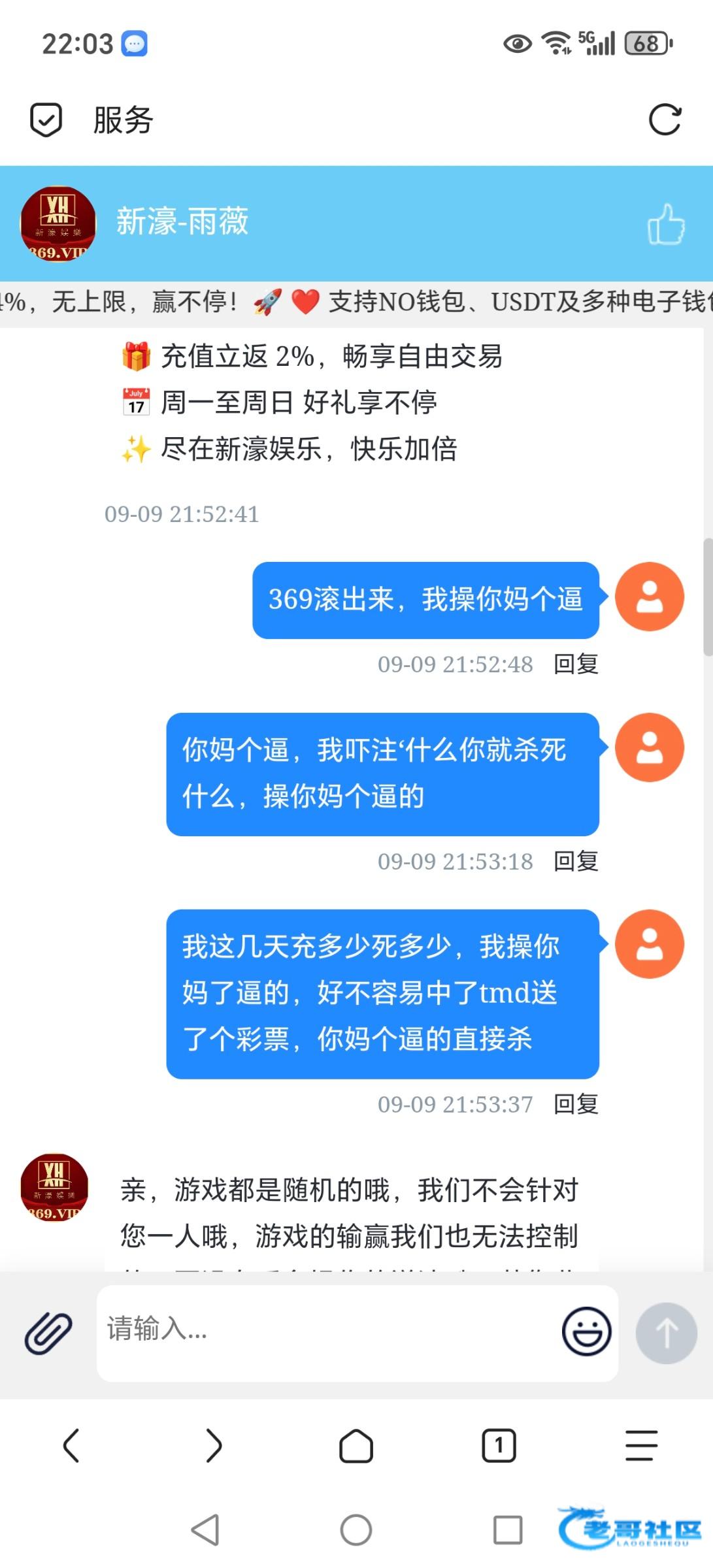Reload the service page

[665, 120]
